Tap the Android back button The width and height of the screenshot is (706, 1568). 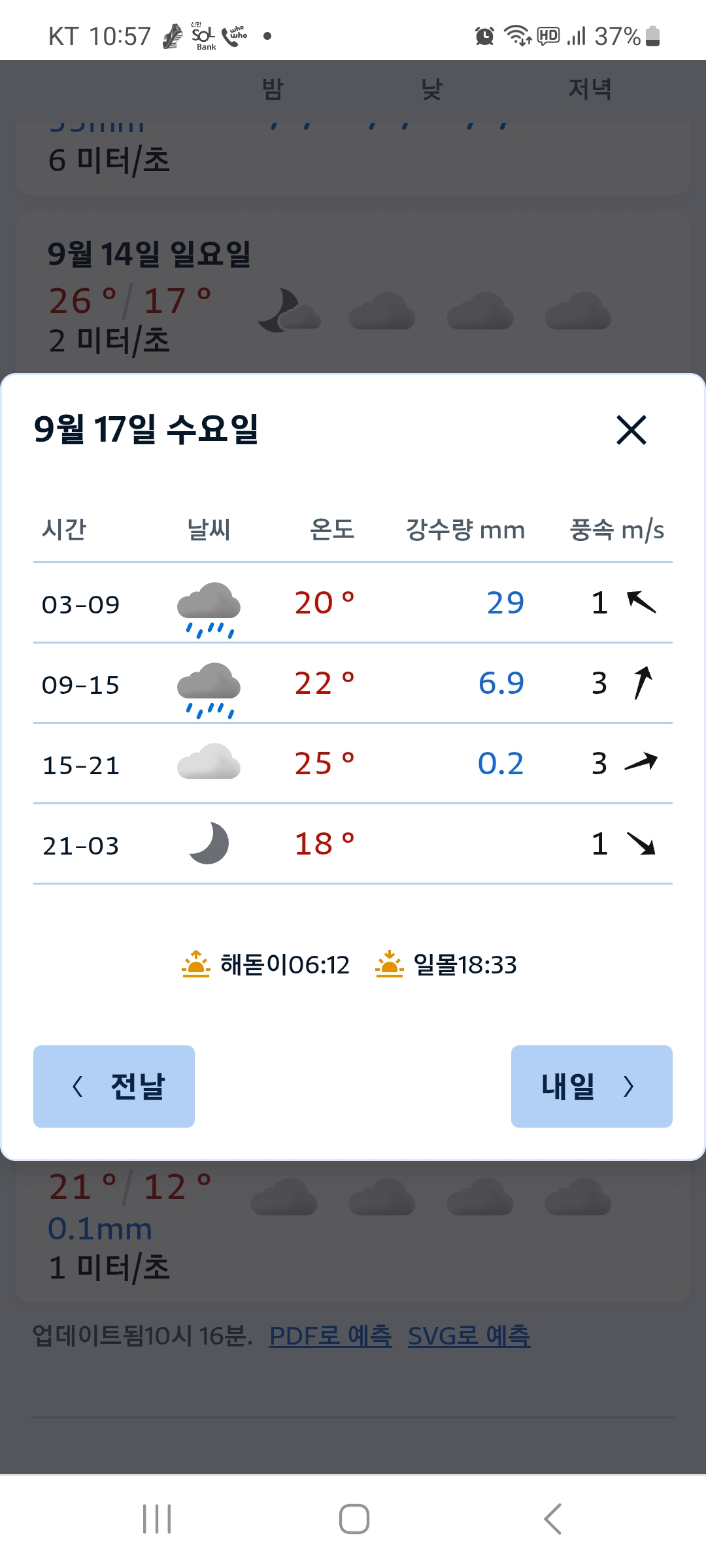pos(553,1518)
